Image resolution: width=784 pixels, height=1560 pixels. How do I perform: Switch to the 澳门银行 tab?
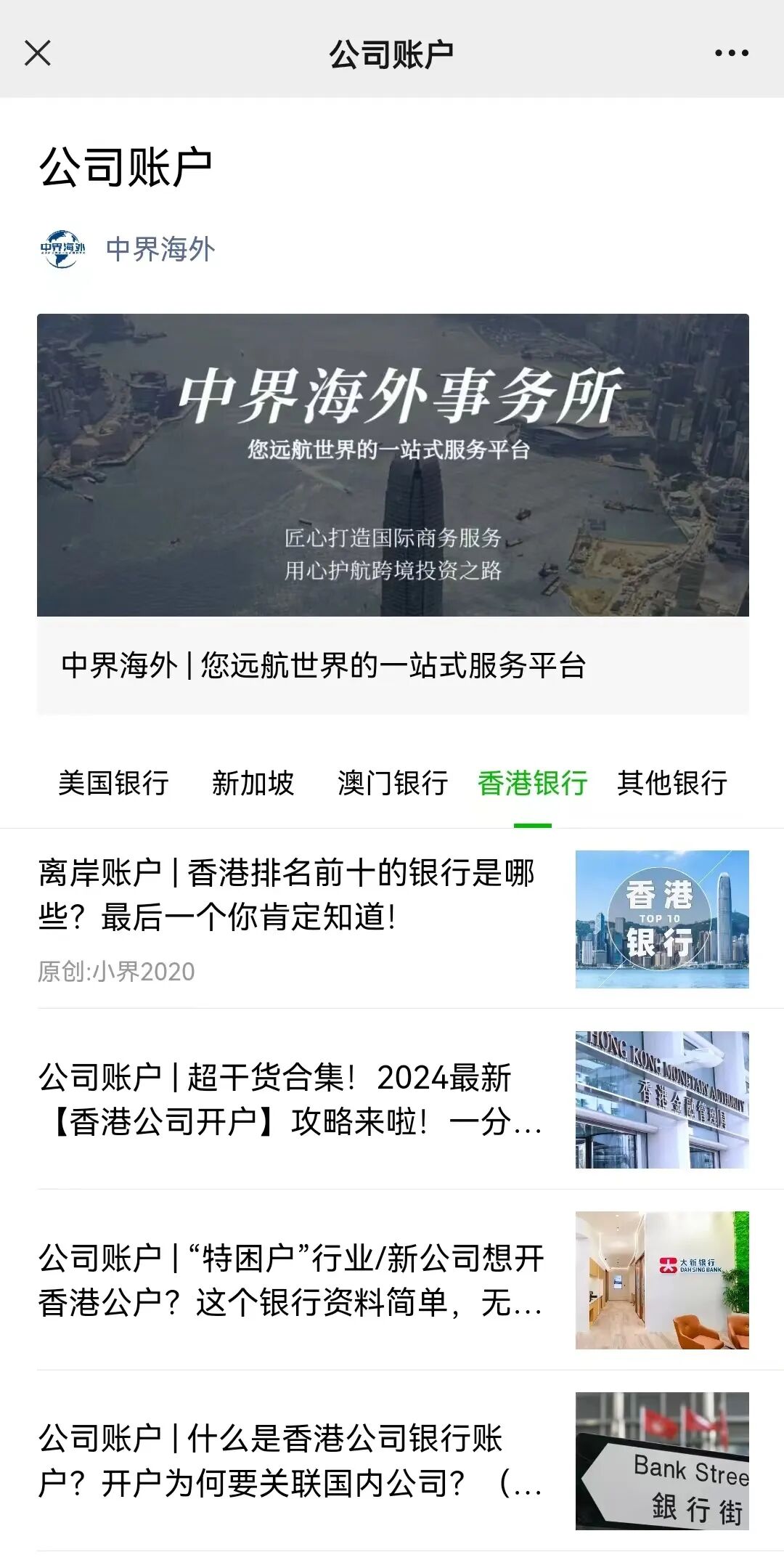click(x=393, y=784)
